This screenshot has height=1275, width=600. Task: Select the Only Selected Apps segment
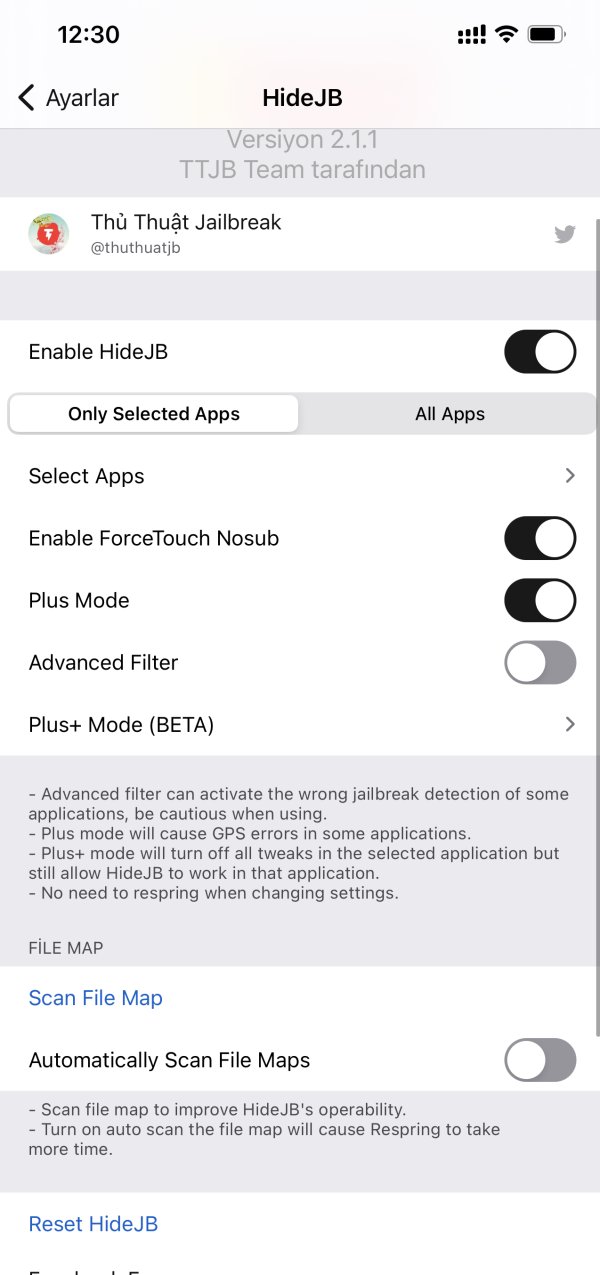coord(154,414)
